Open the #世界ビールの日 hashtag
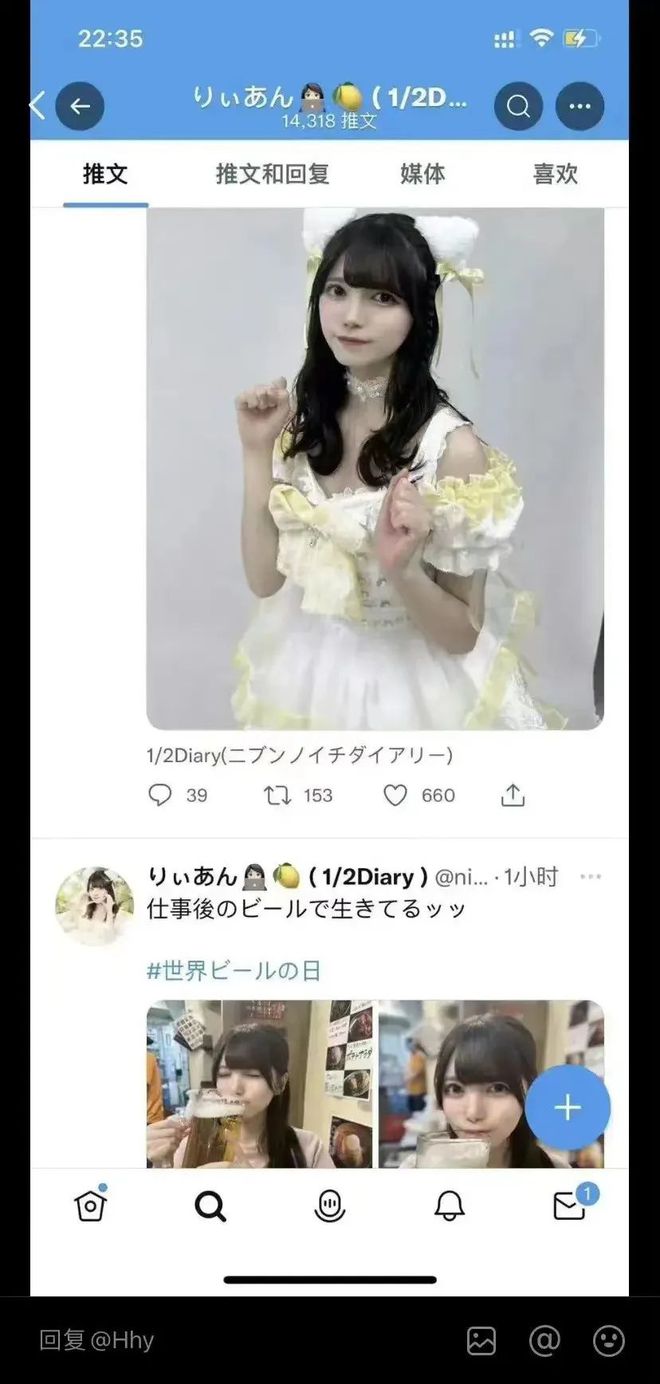660x1384 pixels. [x=233, y=970]
